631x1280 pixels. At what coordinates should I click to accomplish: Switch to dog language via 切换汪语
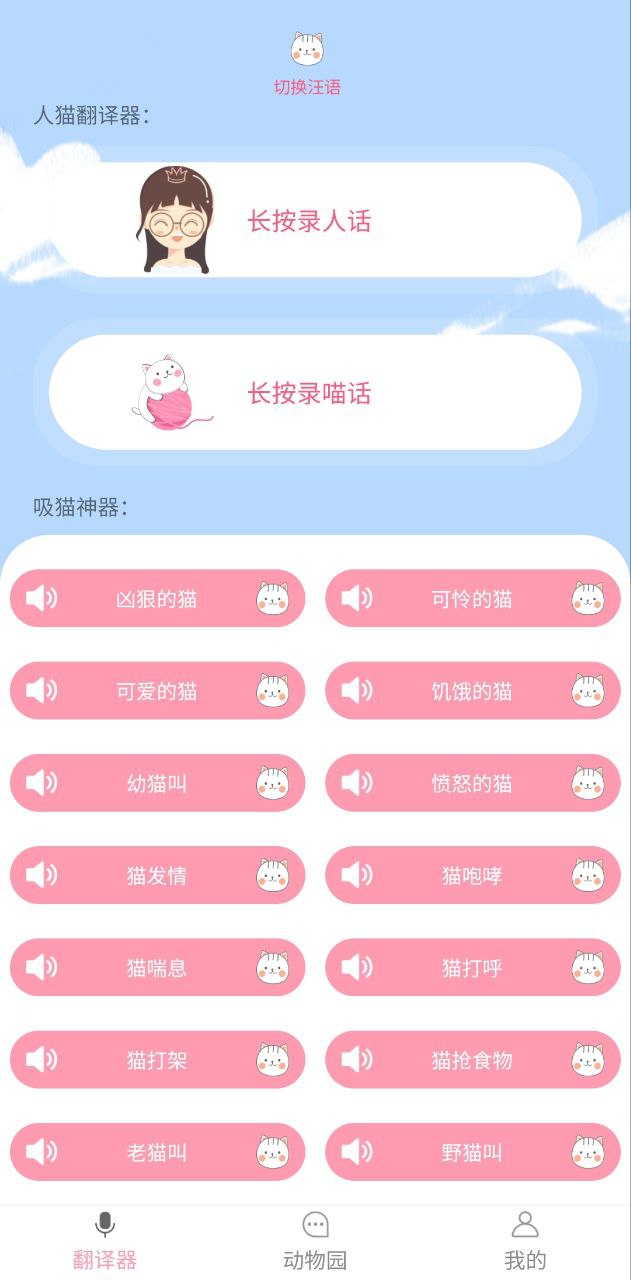click(307, 63)
